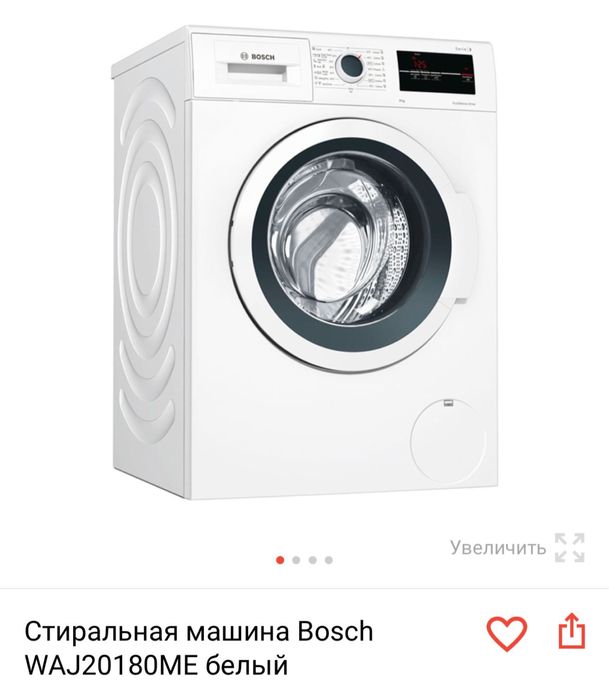Screen dimensions: 609x700
Task: Select the second image indicator dot
Action: [x=297, y=560]
